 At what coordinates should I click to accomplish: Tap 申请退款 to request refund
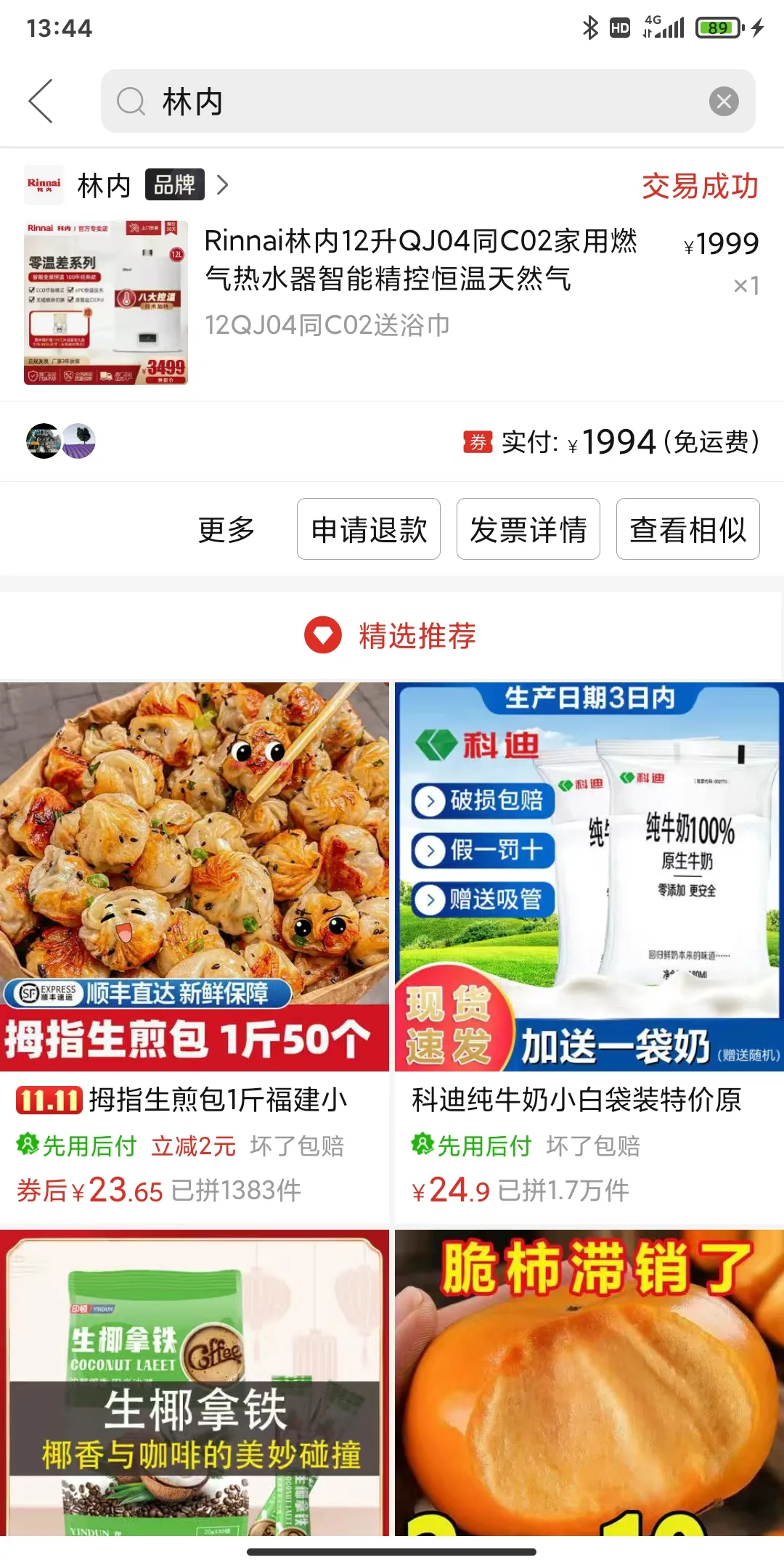pos(369,529)
